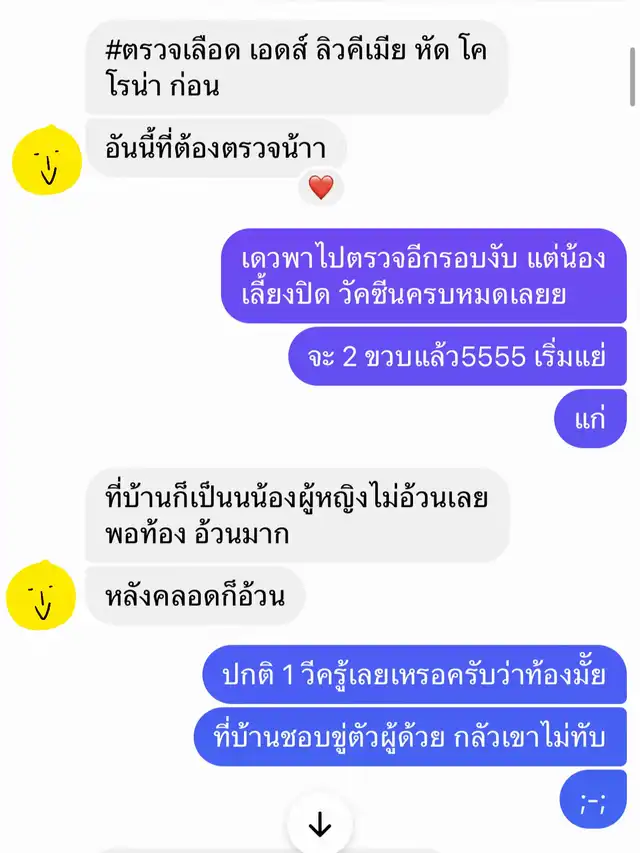Image resolution: width=640 pixels, height=853 pixels.
Task: Open the heart reaction on the message
Action: pyautogui.click(x=320, y=187)
